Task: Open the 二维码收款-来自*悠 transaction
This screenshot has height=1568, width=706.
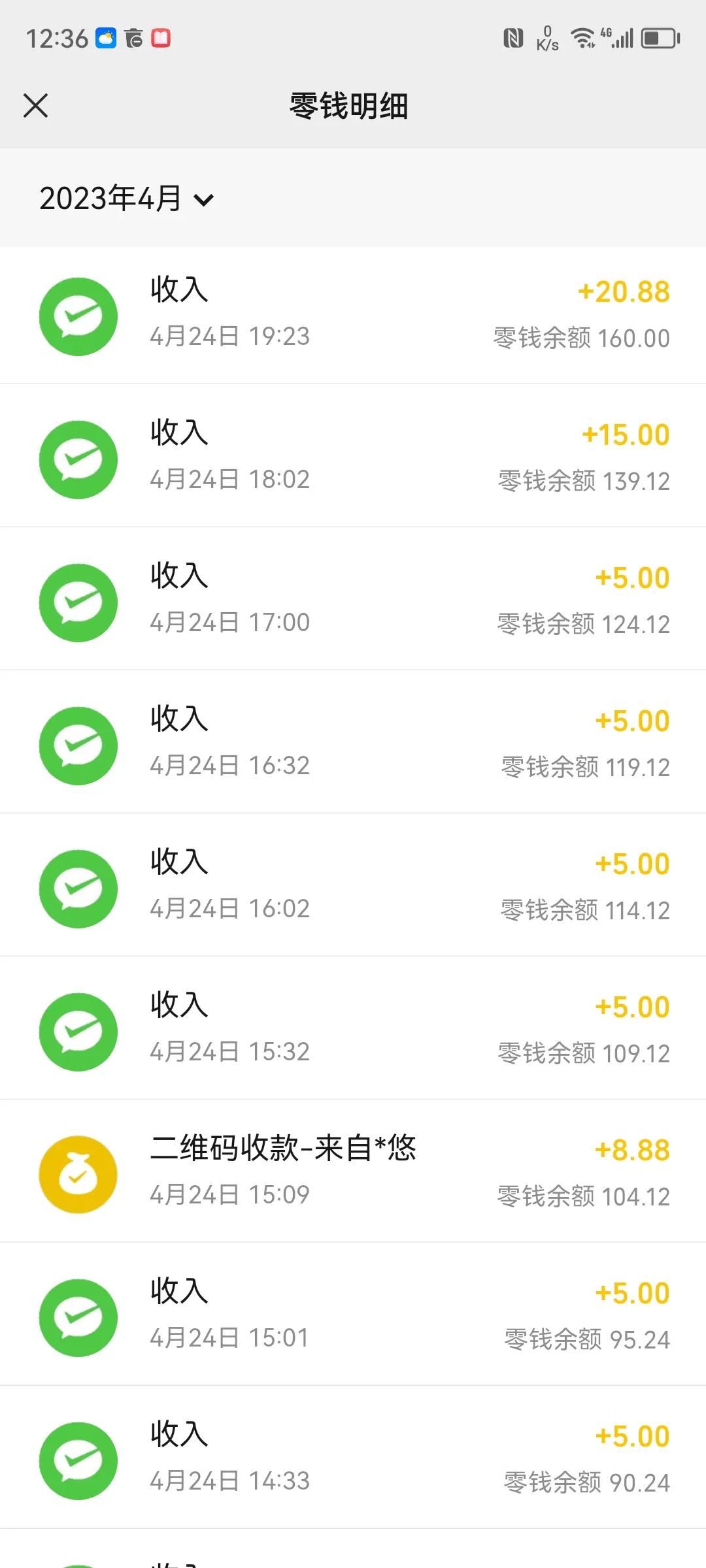Action: point(353,1175)
